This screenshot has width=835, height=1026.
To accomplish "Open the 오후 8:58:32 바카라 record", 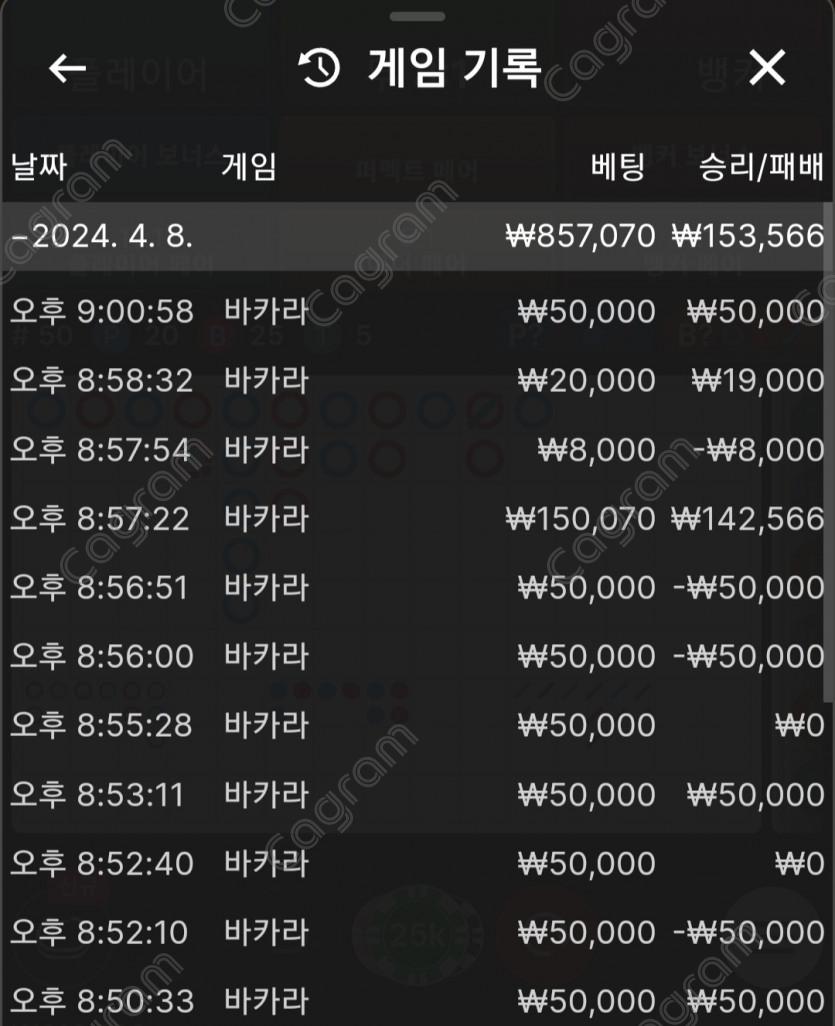I will (415, 380).
